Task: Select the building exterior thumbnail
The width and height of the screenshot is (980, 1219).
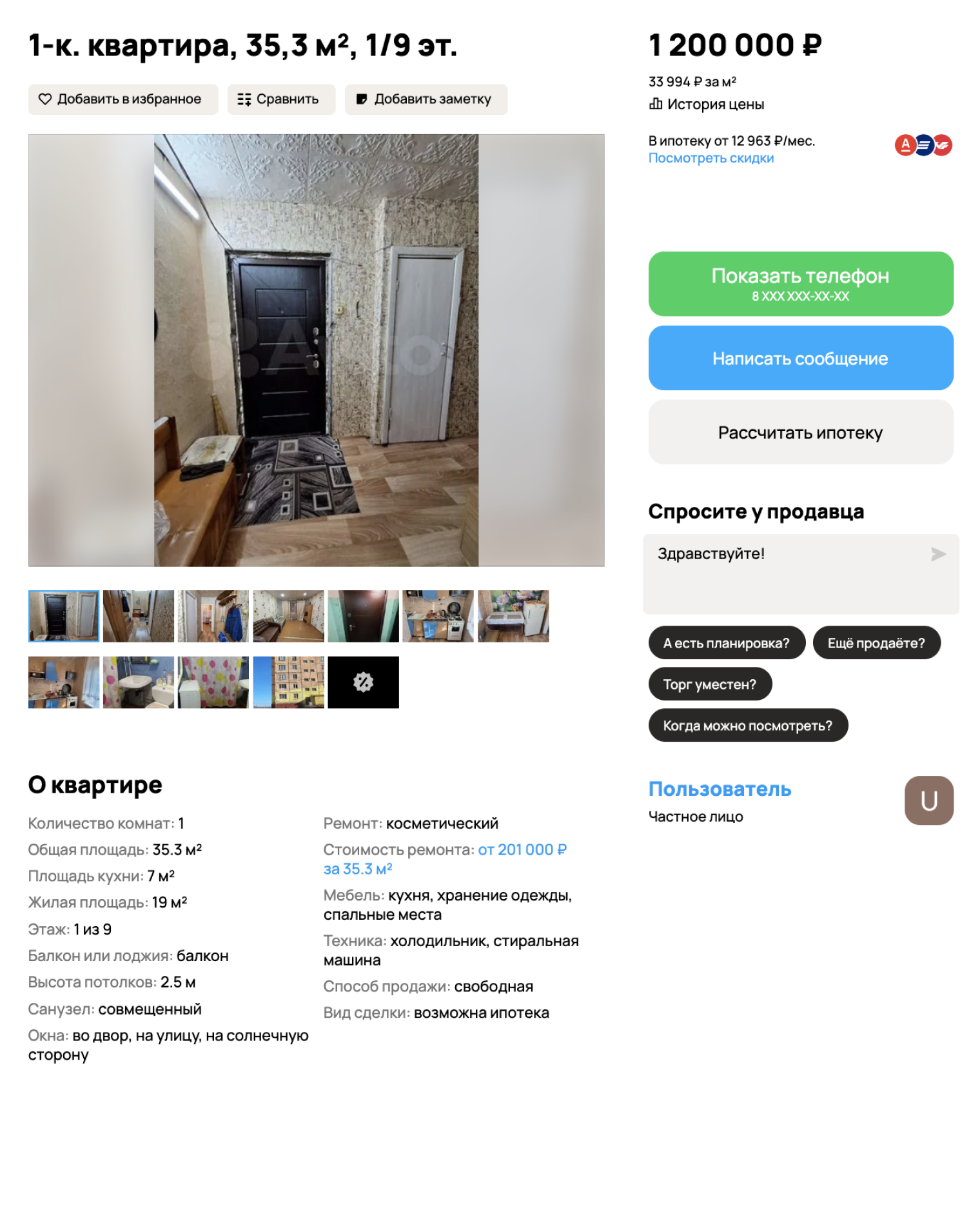Action: pos(288,682)
